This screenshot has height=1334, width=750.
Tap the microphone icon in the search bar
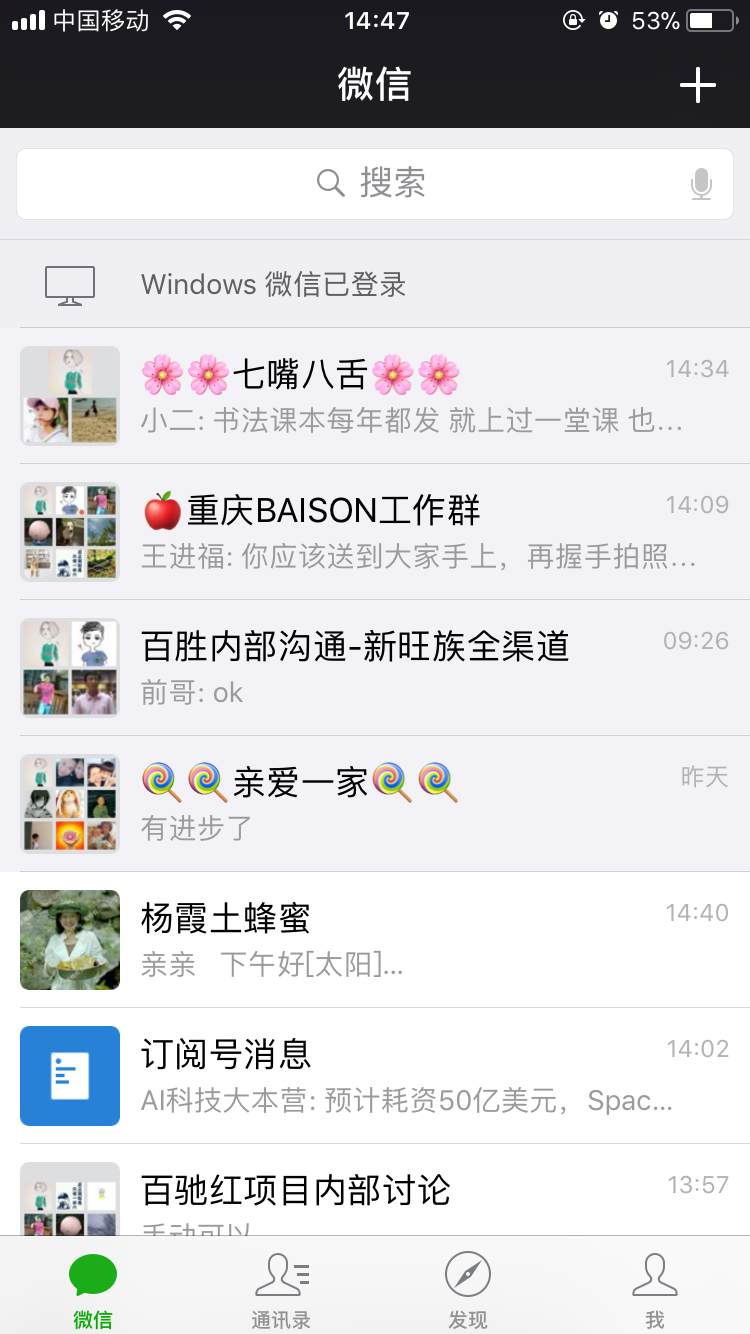coord(701,184)
